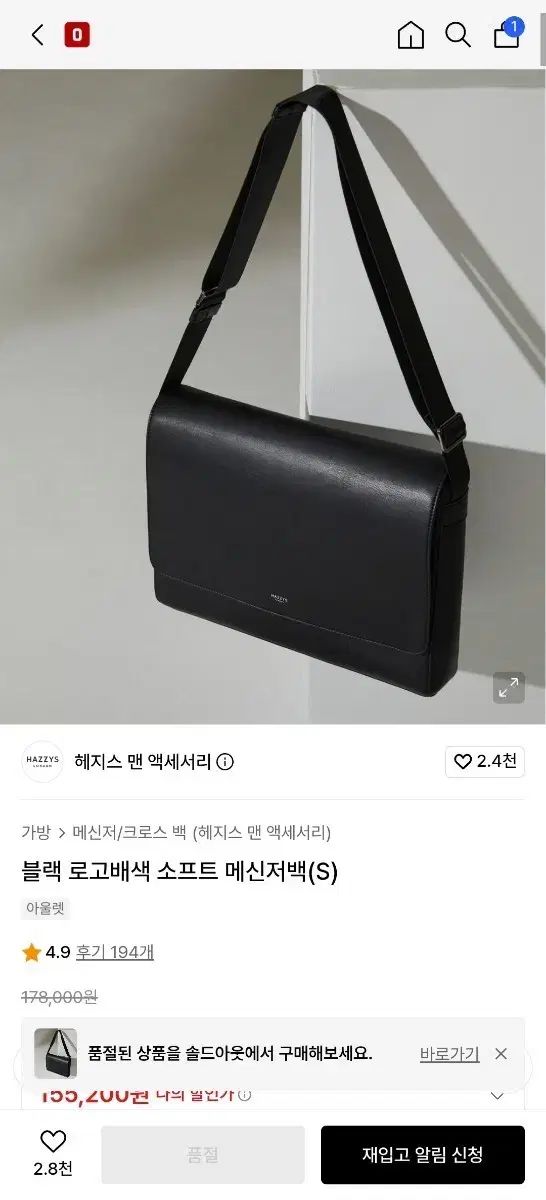
Task: View the 후기 194개 reviews
Action: pyautogui.click(x=115, y=952)
